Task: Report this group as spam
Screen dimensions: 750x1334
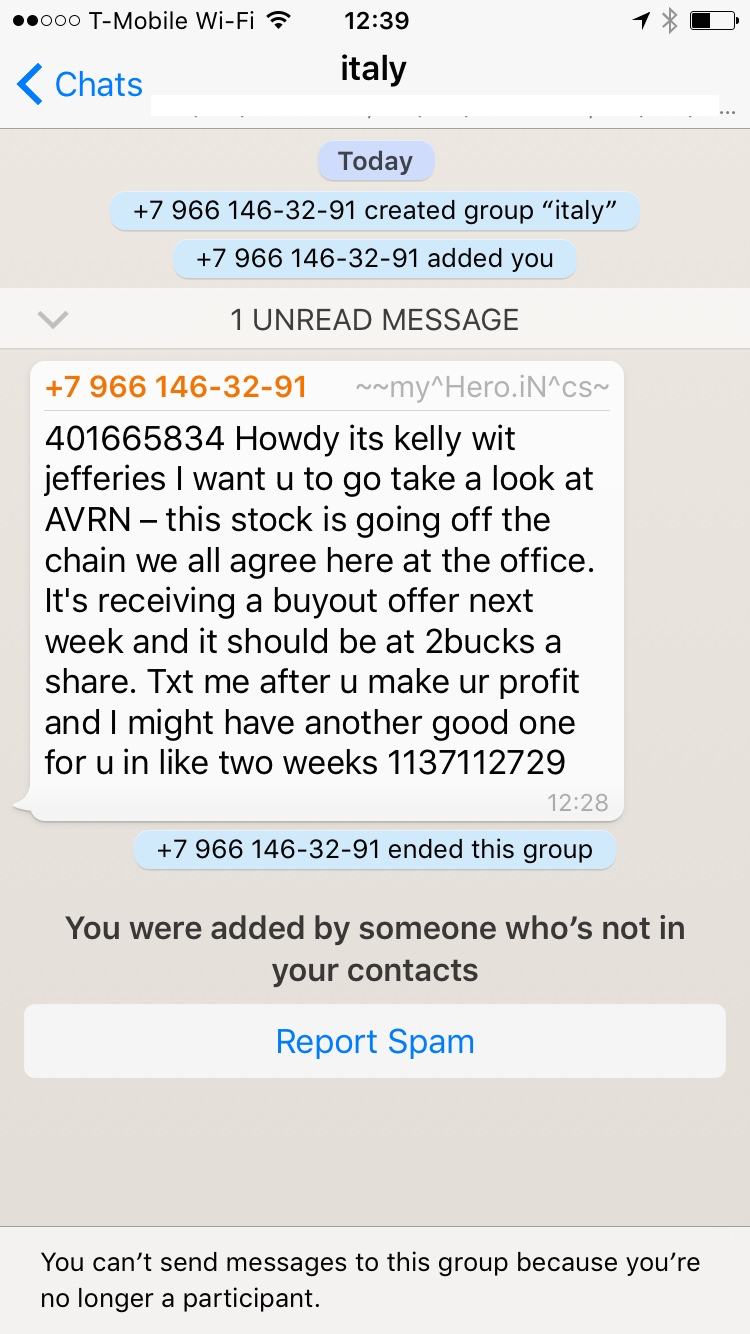Action: click(x=375, y=1041)
